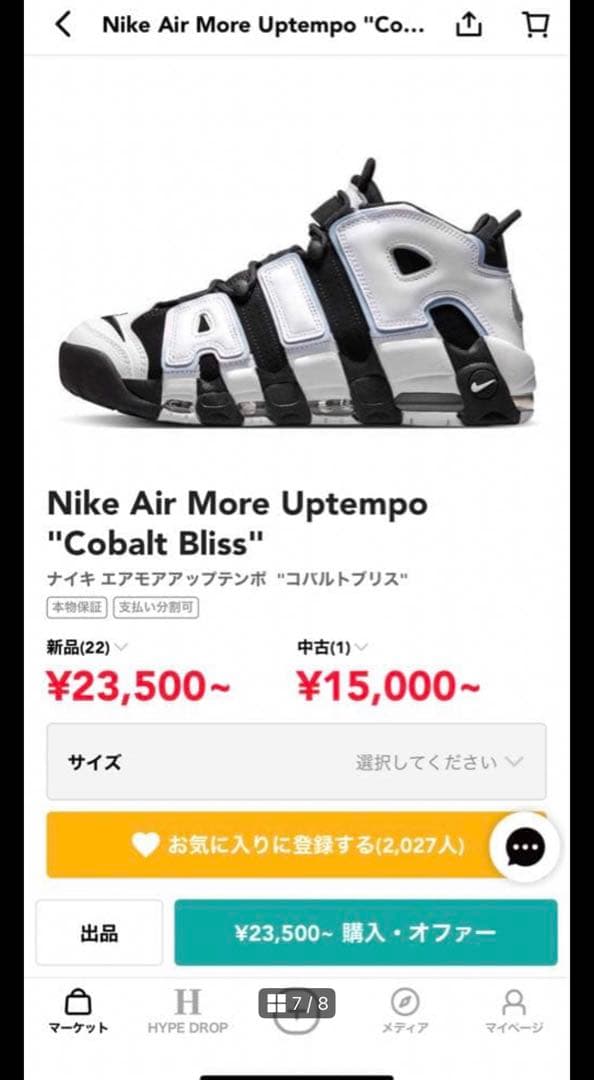Go back using the top-left arrow

click(63, 25)
